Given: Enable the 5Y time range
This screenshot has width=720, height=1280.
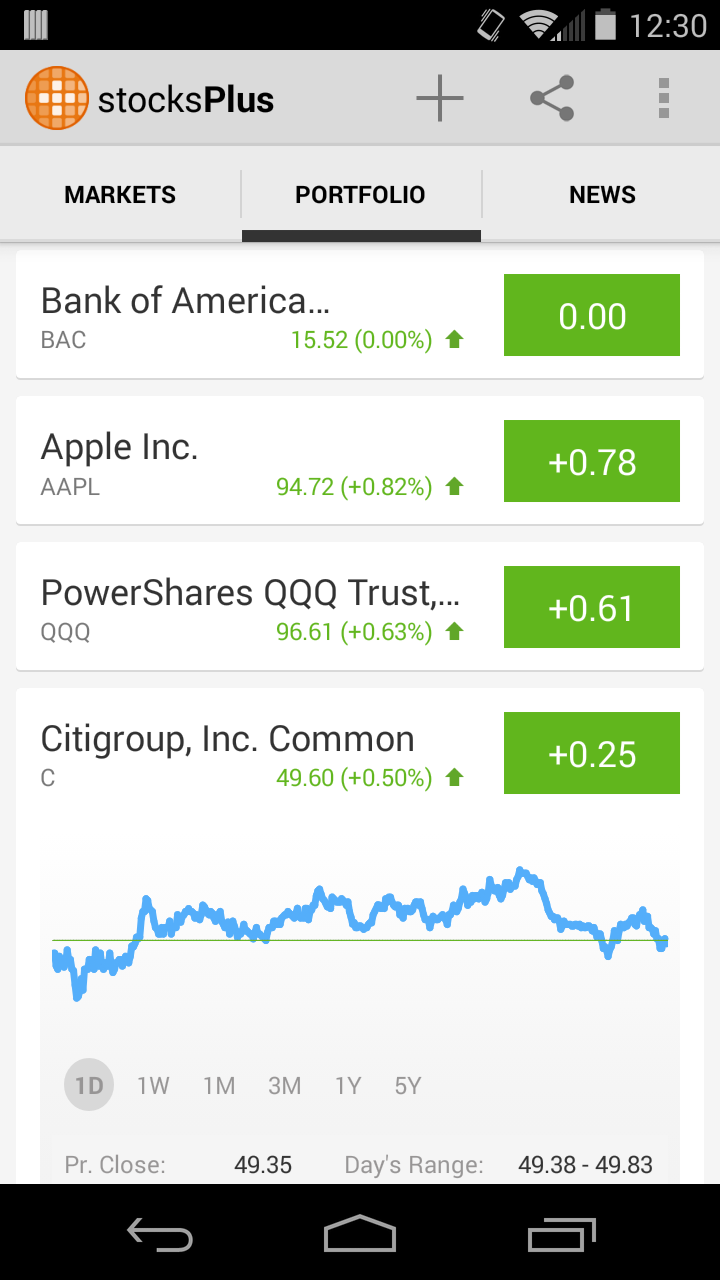Looking at the screenshot, I should click(407, 1084).
